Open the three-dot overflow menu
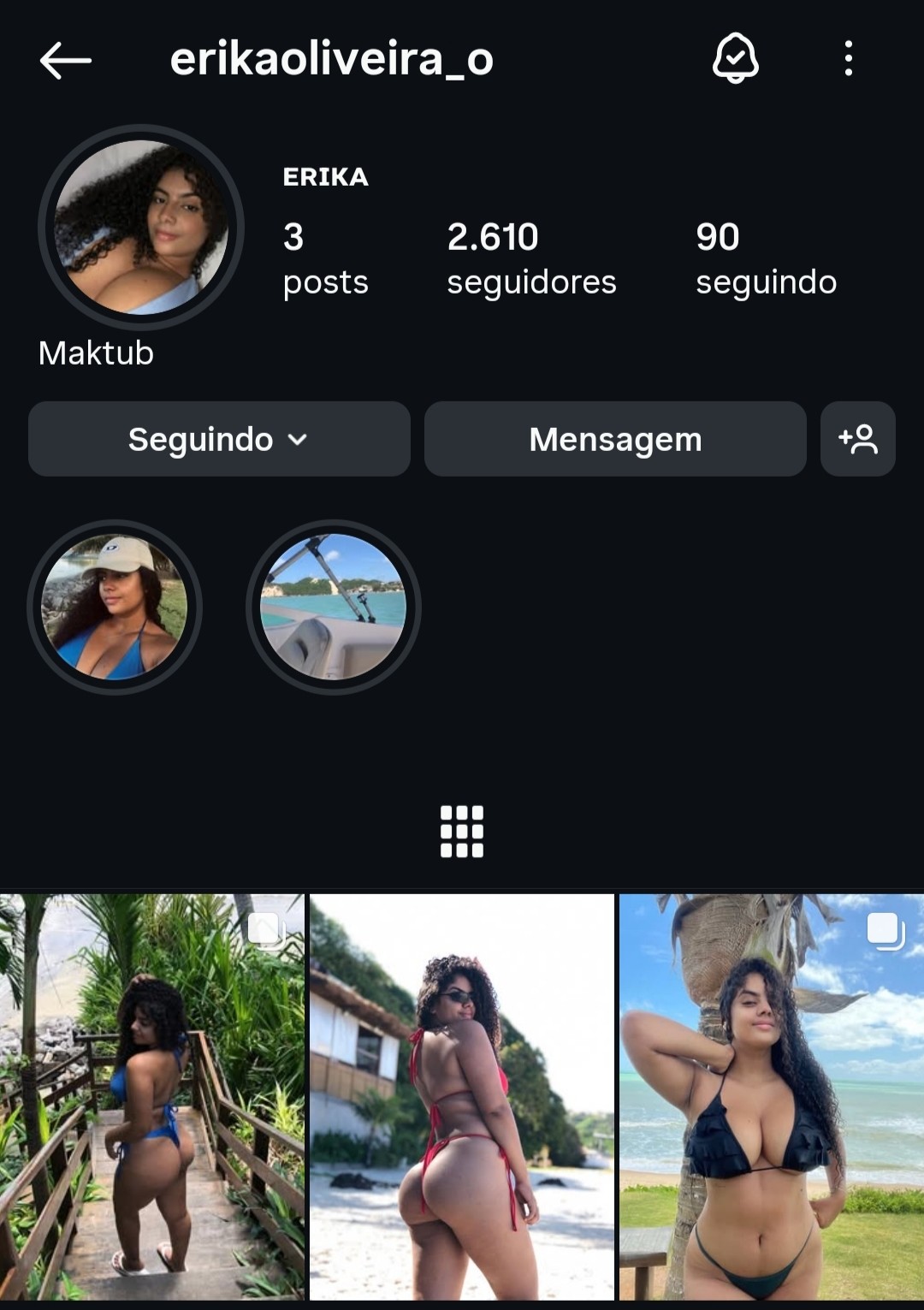Screen dimensions: 924x1310 tap(848, 58)
